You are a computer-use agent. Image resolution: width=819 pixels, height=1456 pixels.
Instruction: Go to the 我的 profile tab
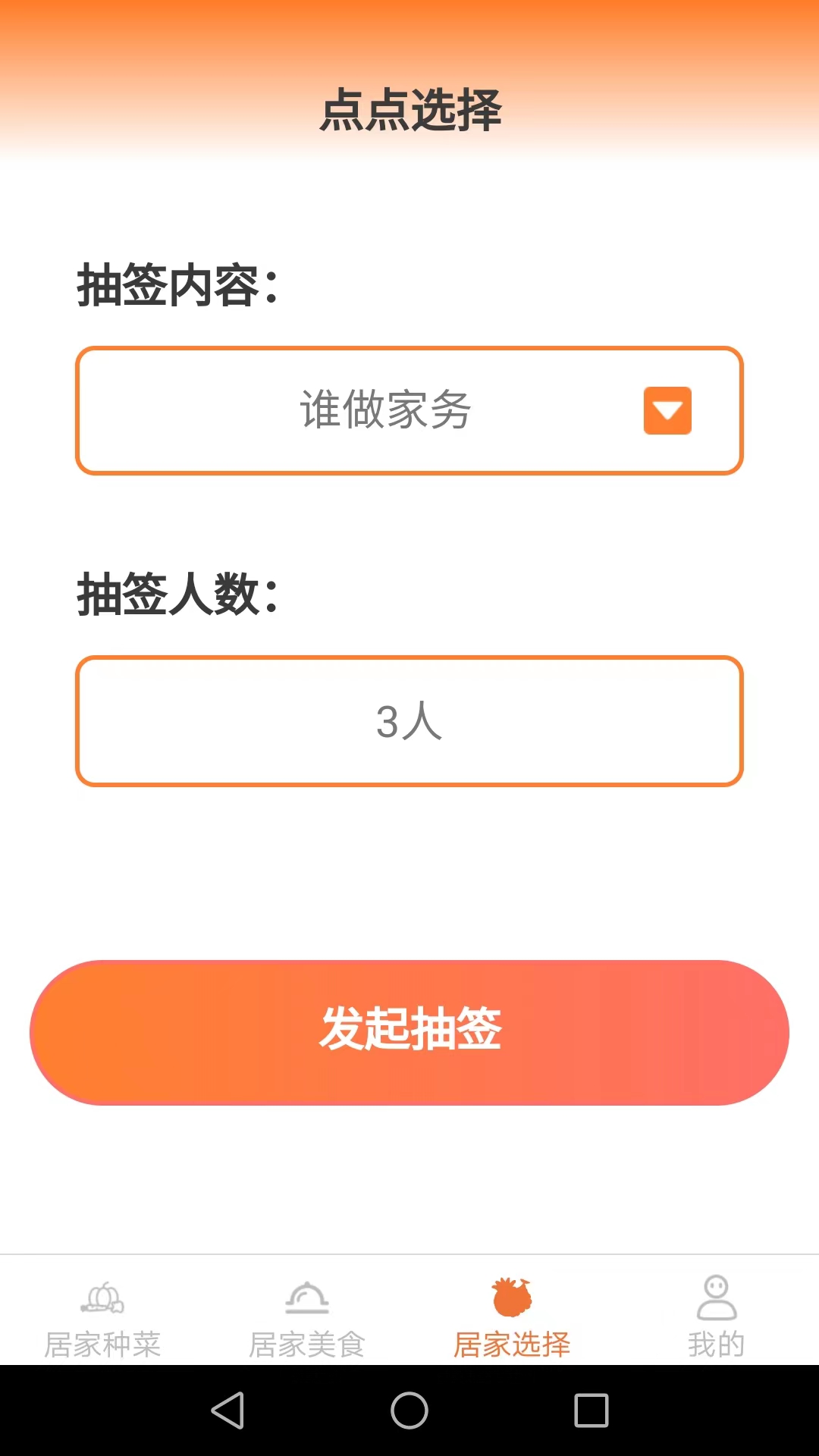pos(716,1318)
